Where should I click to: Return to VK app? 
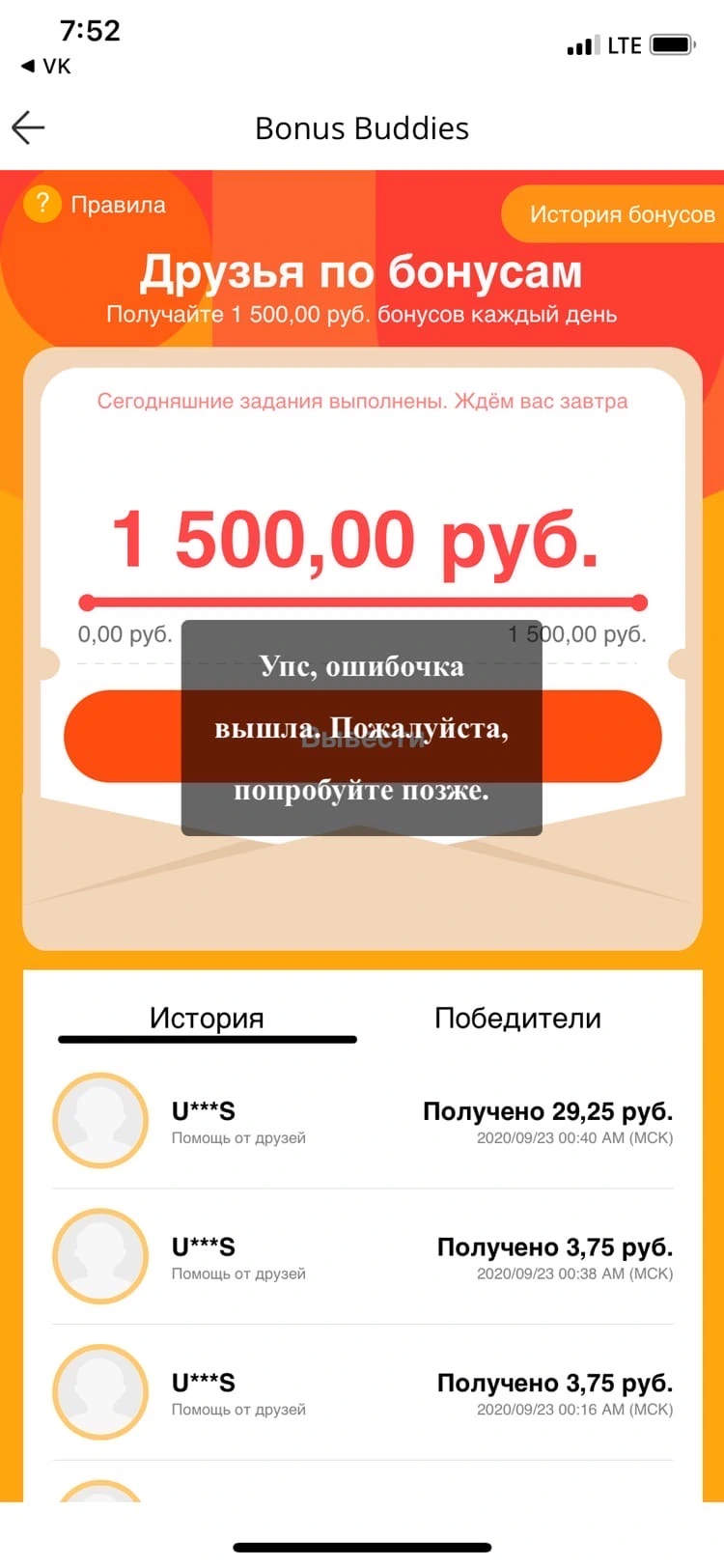pos(45,66)
